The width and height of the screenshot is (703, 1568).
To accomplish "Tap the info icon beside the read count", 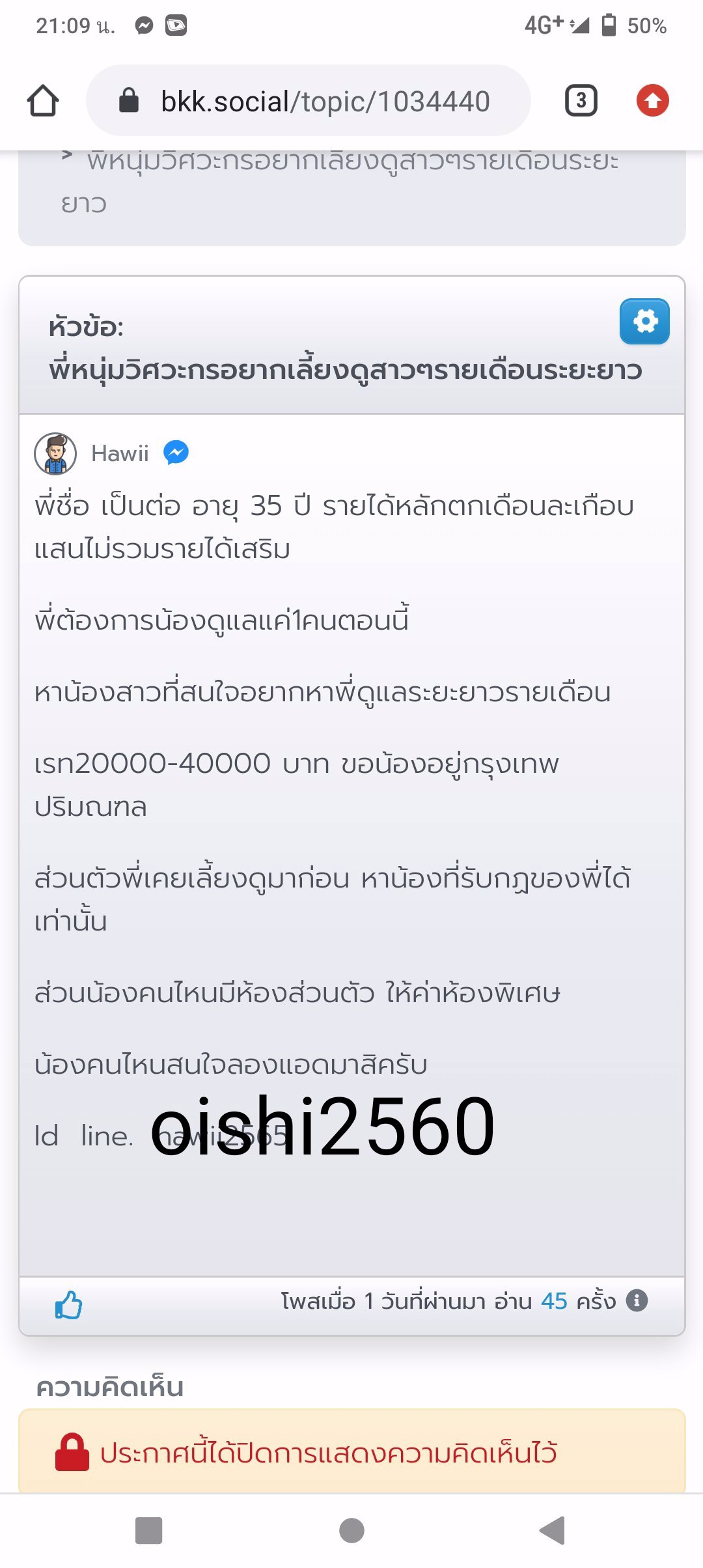I will [636, 1300].
